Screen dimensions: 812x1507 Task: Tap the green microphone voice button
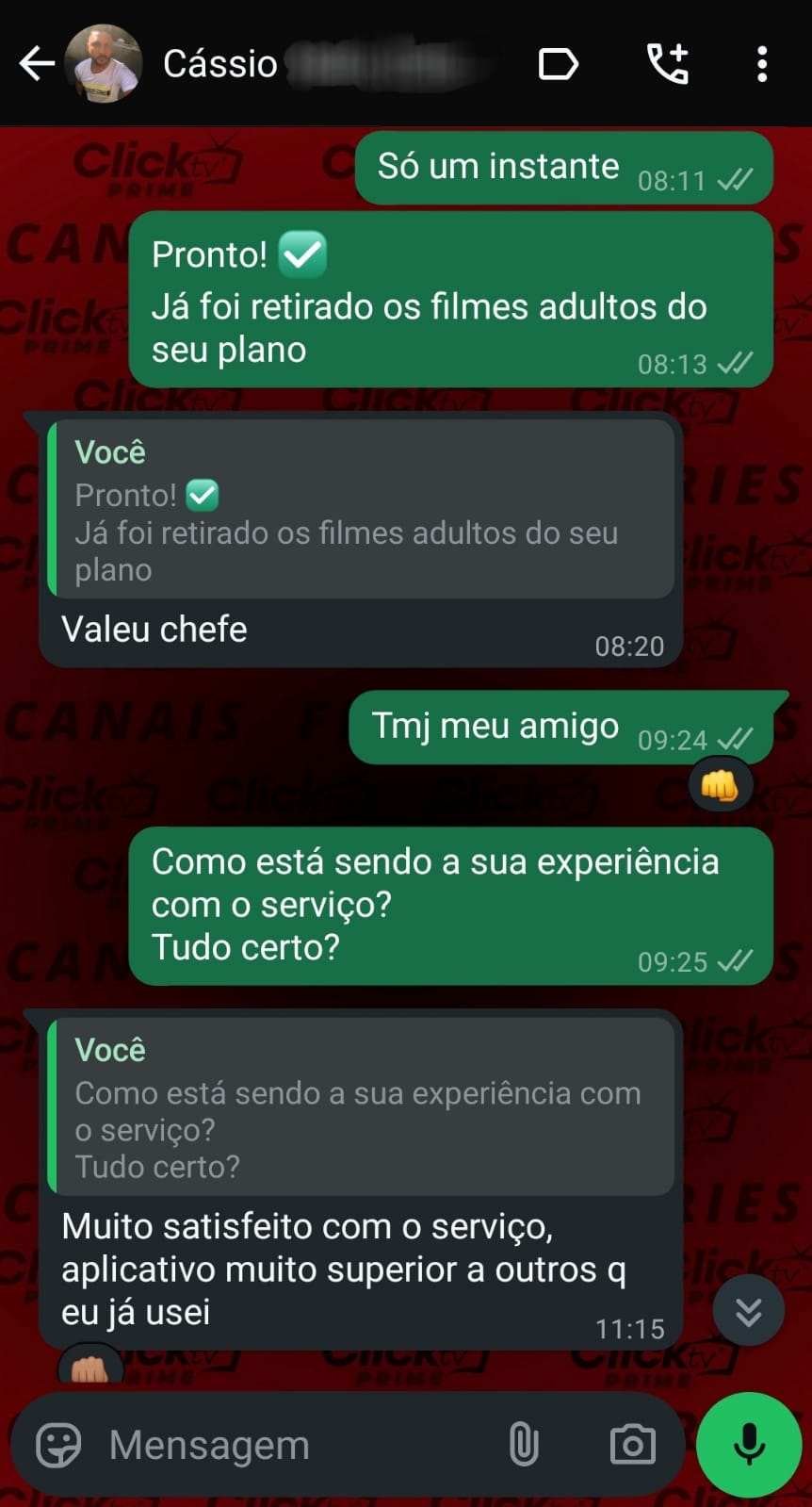(749, 1445)
